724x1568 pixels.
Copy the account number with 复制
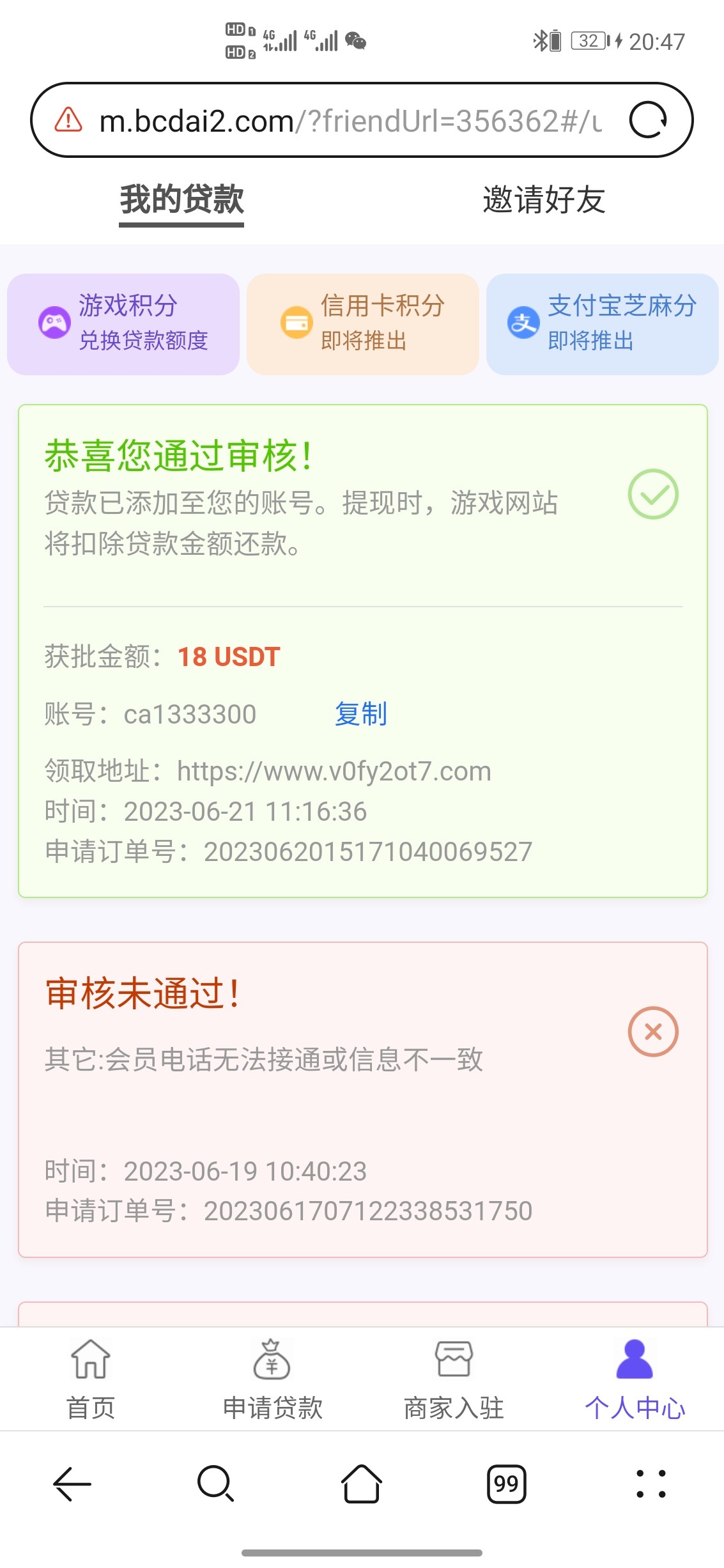tap(361, 714)
